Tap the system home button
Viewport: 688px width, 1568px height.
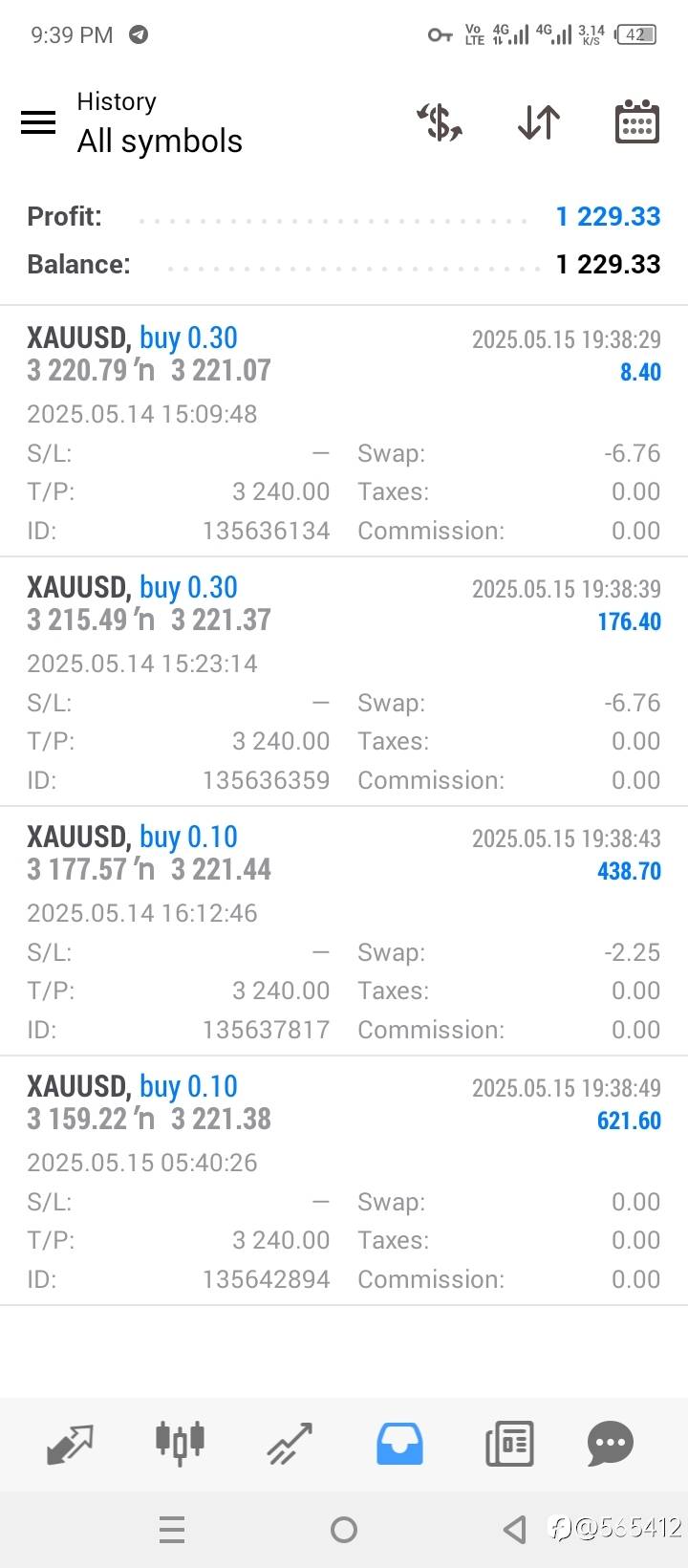point(344,1530)
